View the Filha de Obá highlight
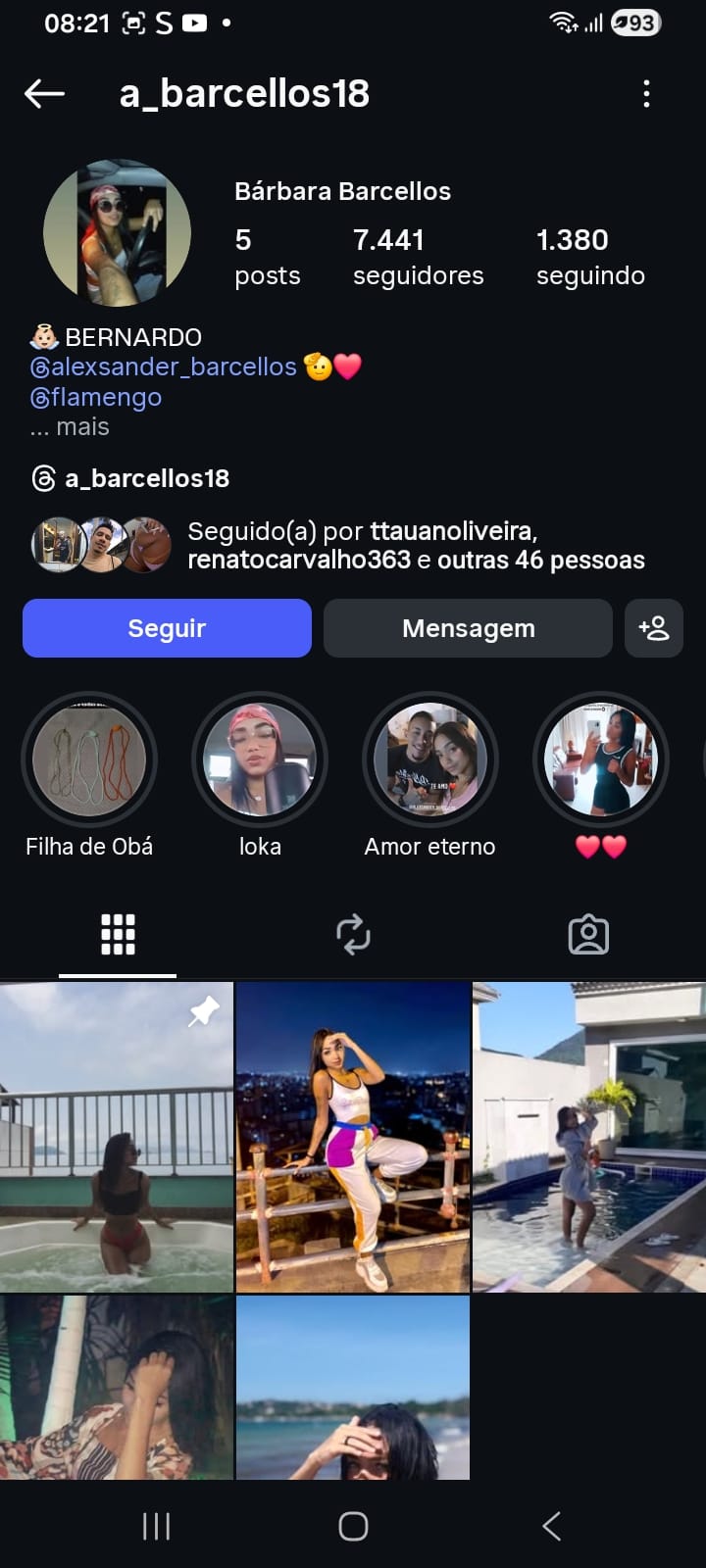The image size is (706, 1568). tap(89, 760)
